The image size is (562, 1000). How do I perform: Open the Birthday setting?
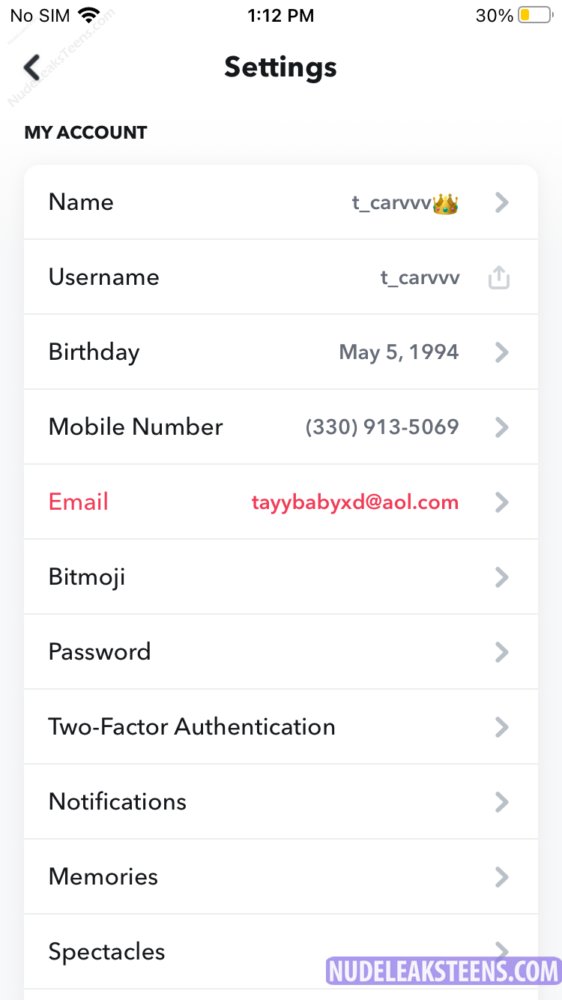coord(281,352)
